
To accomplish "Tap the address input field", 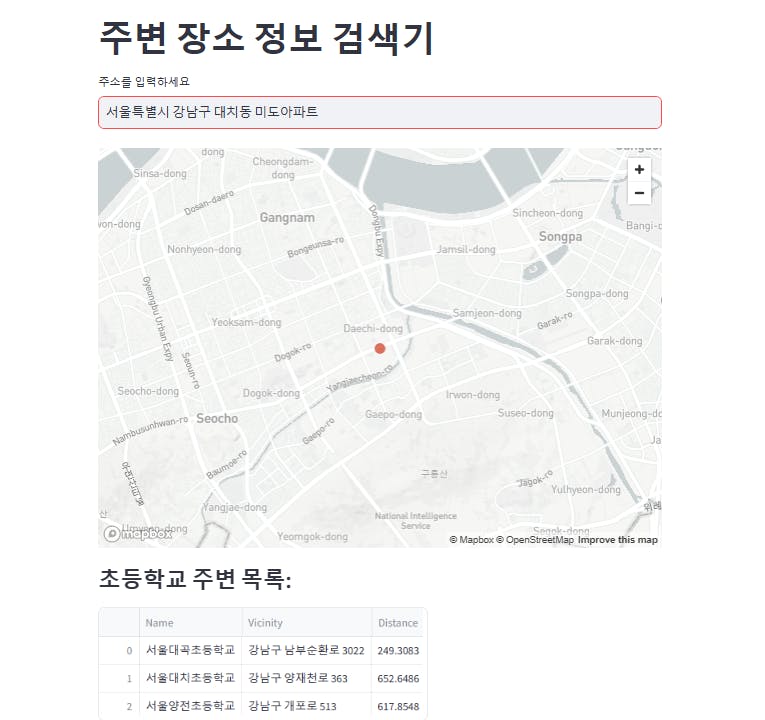I will coord(379,112).
